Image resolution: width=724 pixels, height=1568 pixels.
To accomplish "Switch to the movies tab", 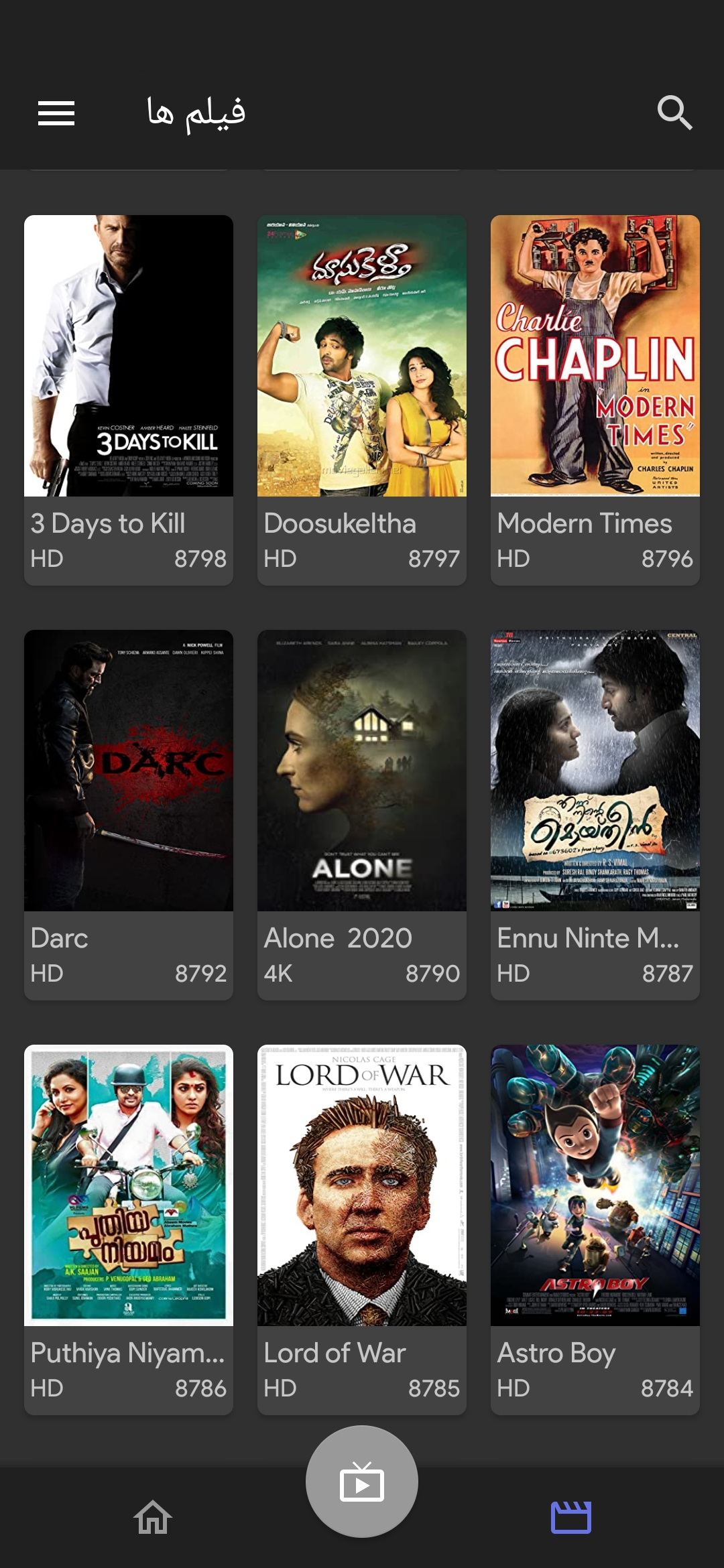I will coord(571,1517).
